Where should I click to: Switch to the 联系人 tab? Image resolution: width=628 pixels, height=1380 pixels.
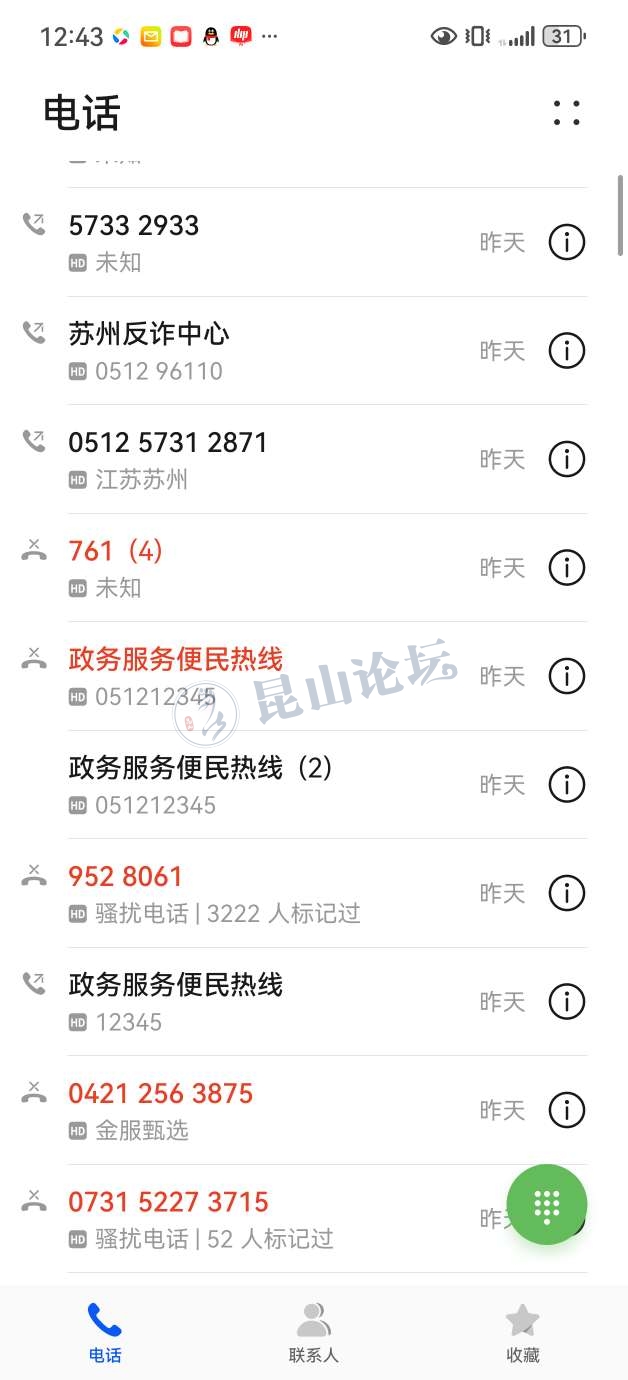(x=314, y=1333)
